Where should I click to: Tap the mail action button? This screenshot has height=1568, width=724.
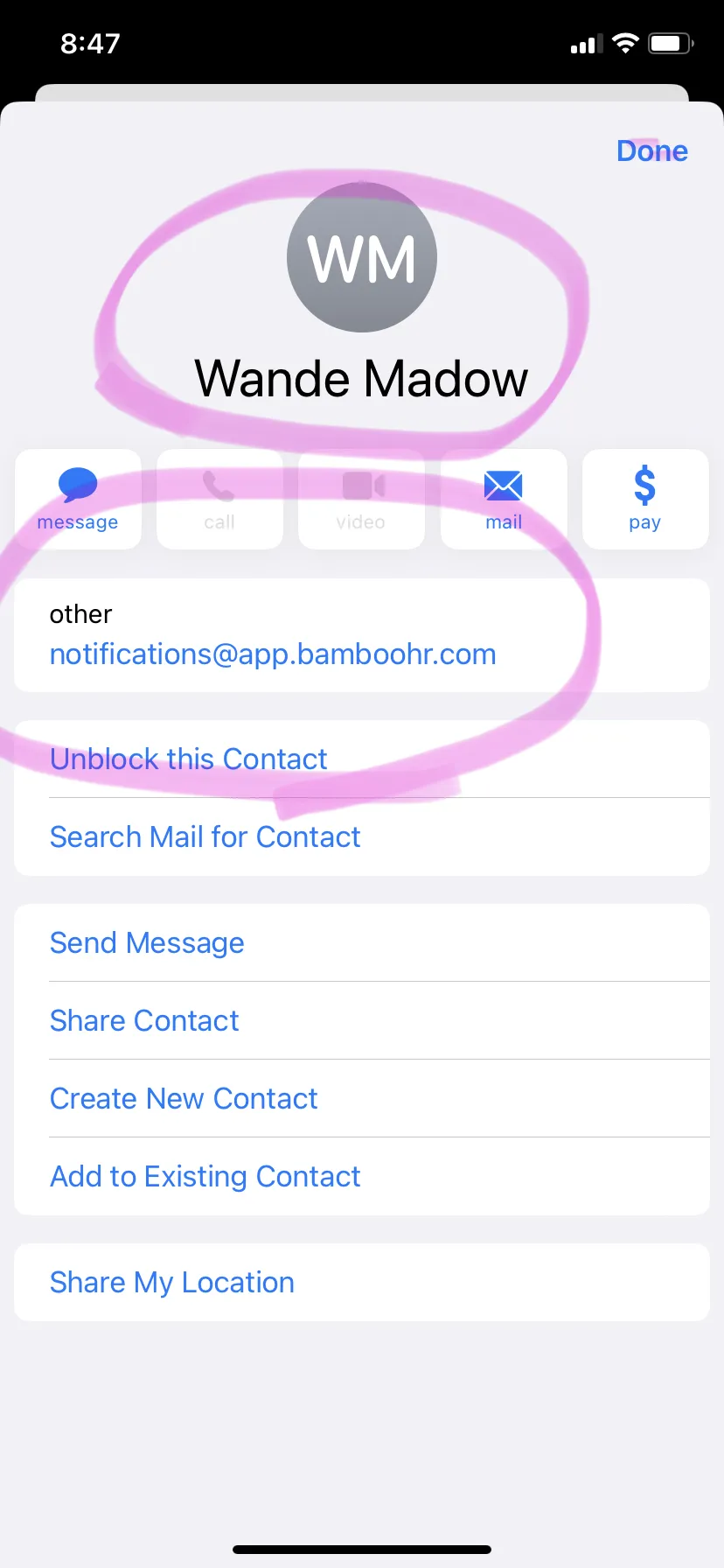(504, 500)
